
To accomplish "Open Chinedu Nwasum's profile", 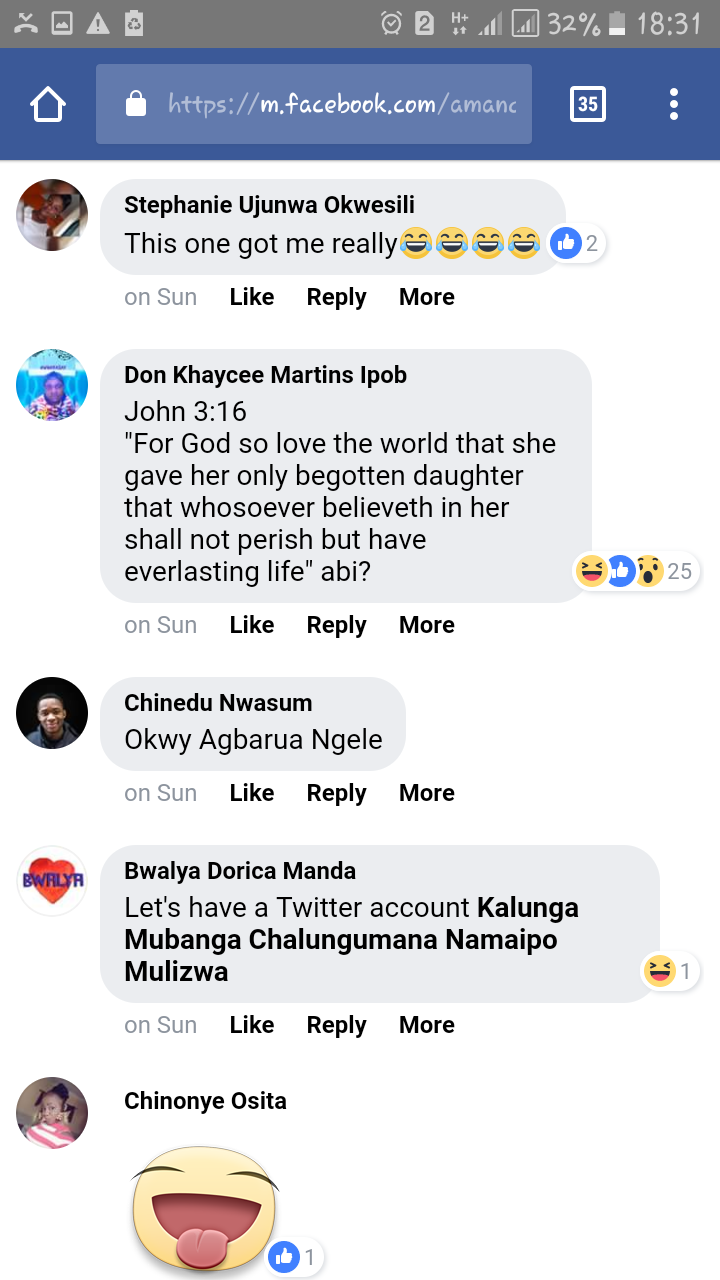I will [218, 703].
